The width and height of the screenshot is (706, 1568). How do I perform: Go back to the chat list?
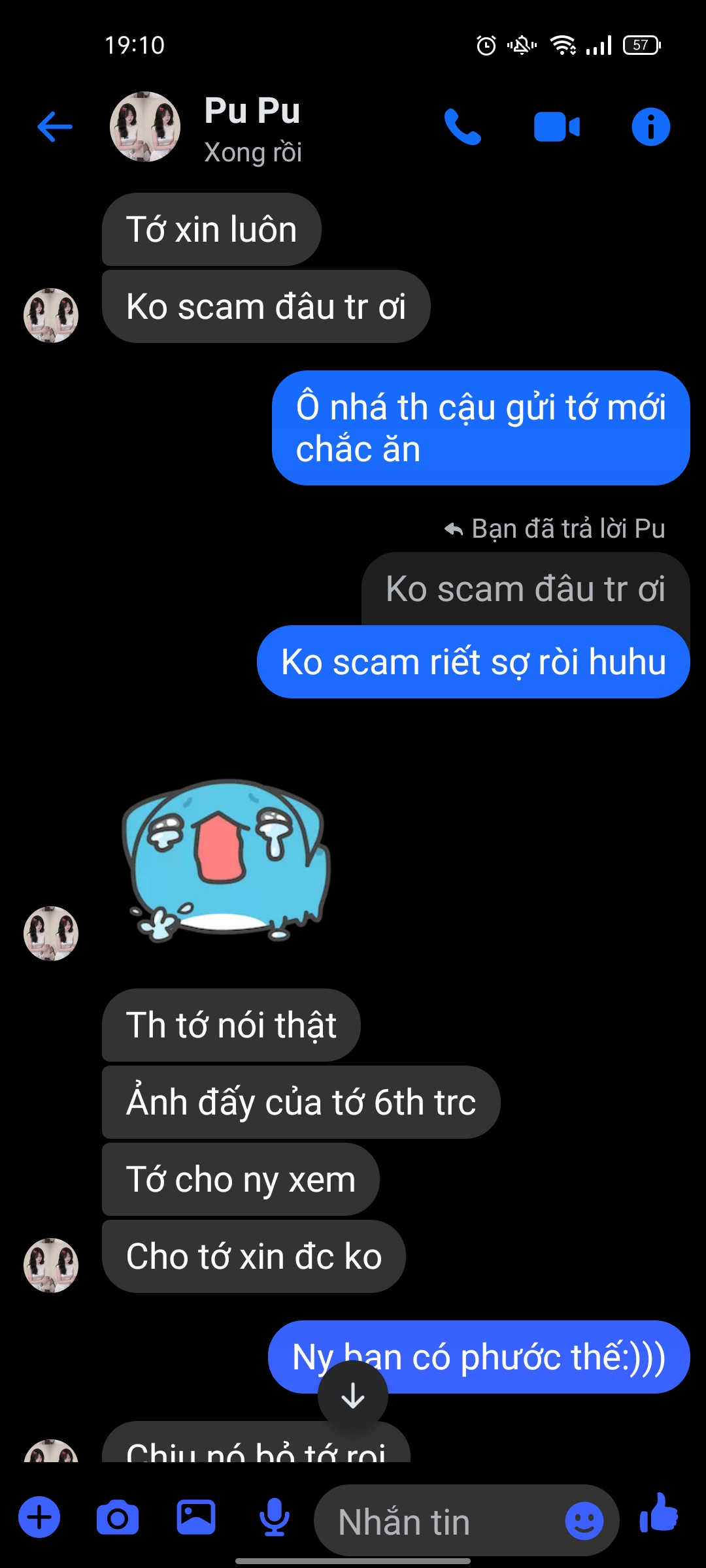[x=55, y=126]
